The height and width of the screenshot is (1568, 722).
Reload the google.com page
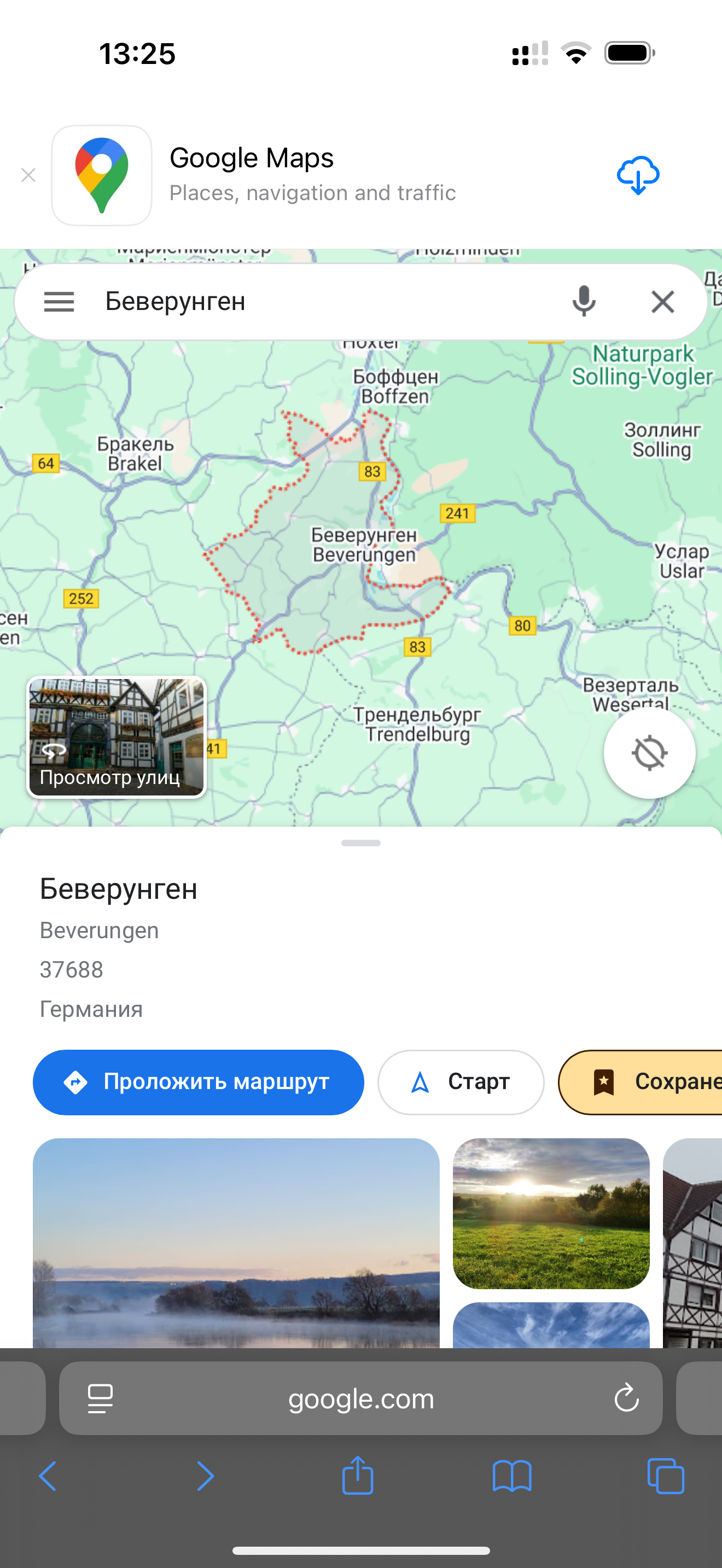tap(626, 1398)
